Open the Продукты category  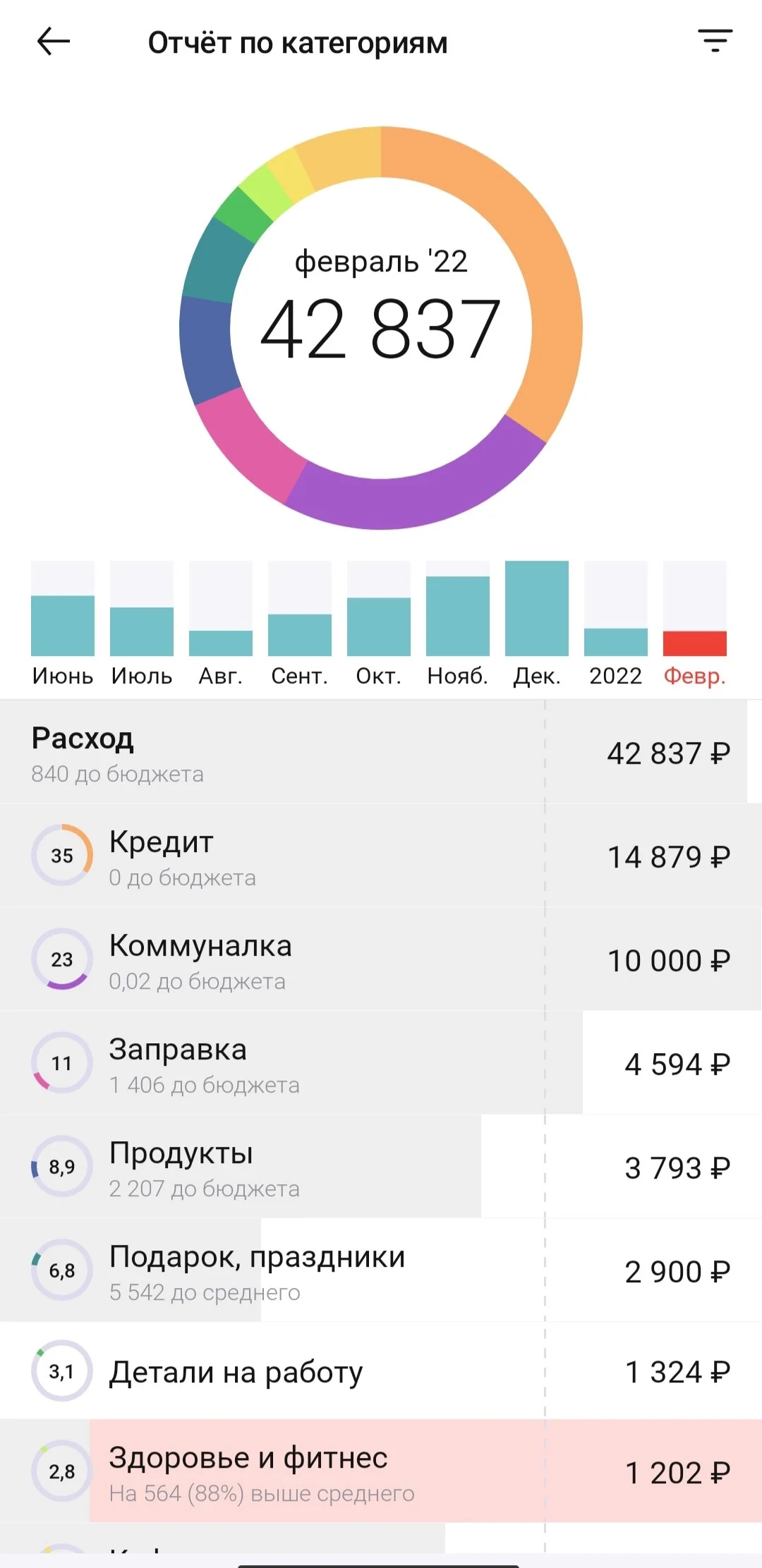click(x=381, y=1167)
